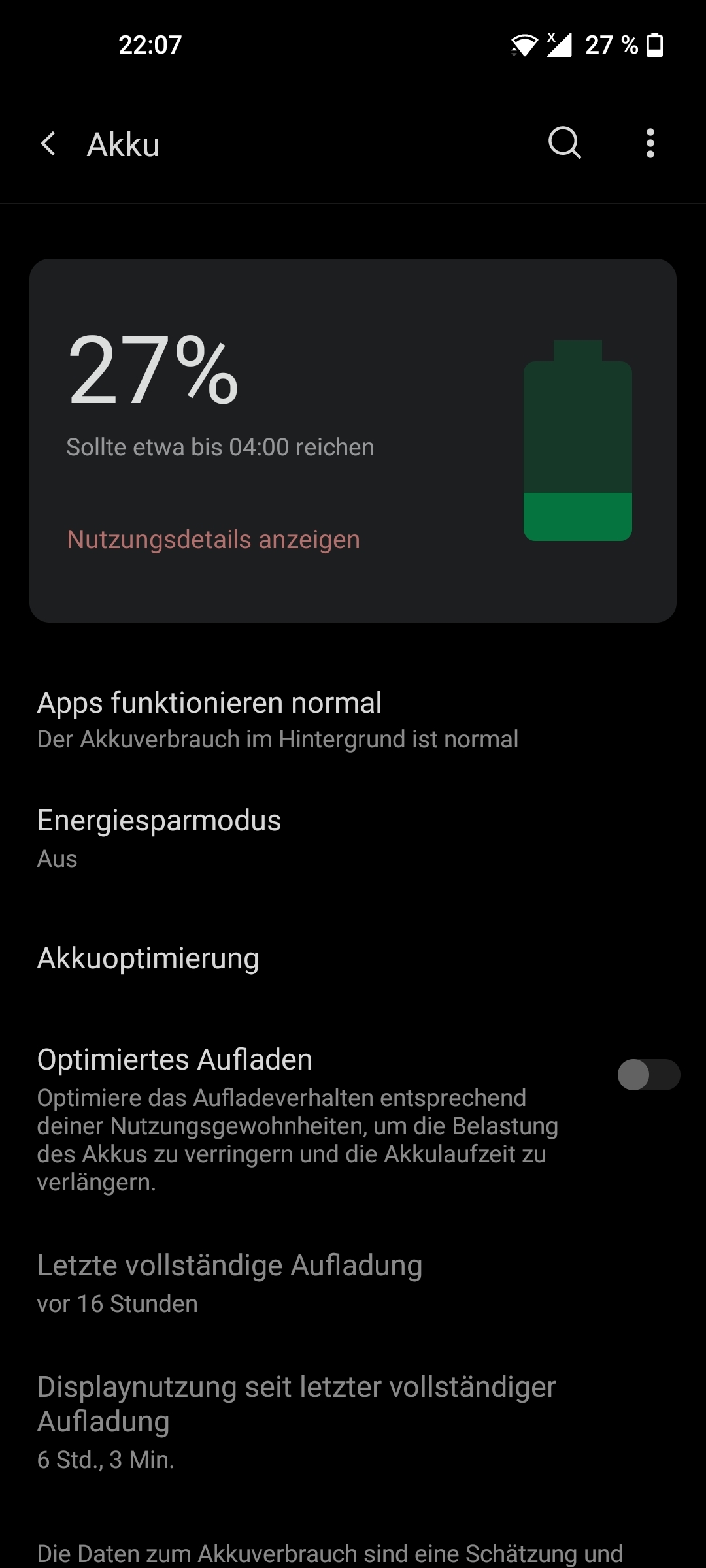Open Energiesparmodus settings
Viewport: 706px width, 1568px height.
[x=353, y=839]
